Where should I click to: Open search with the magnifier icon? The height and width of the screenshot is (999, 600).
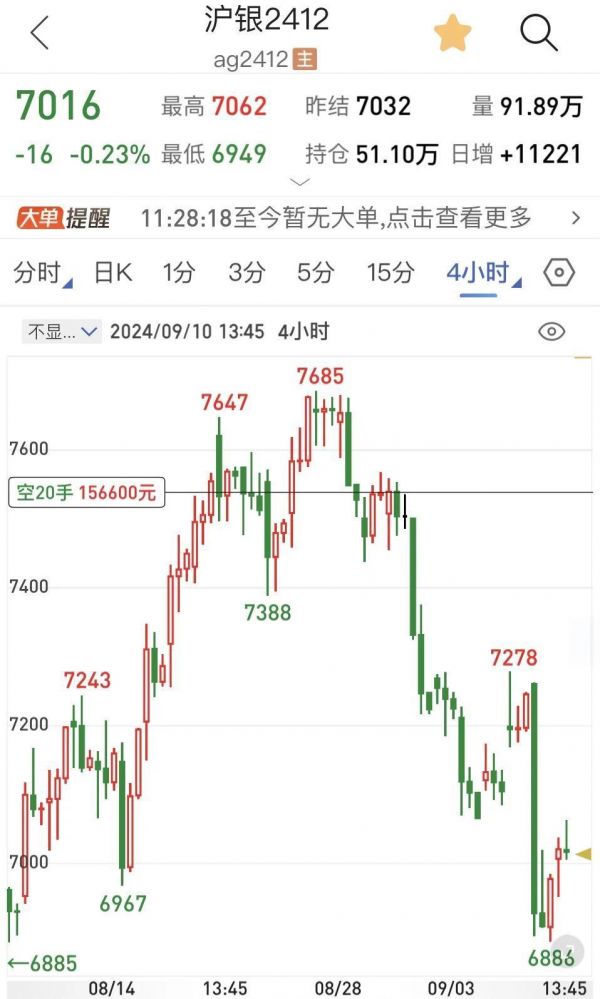coord(538,34)
